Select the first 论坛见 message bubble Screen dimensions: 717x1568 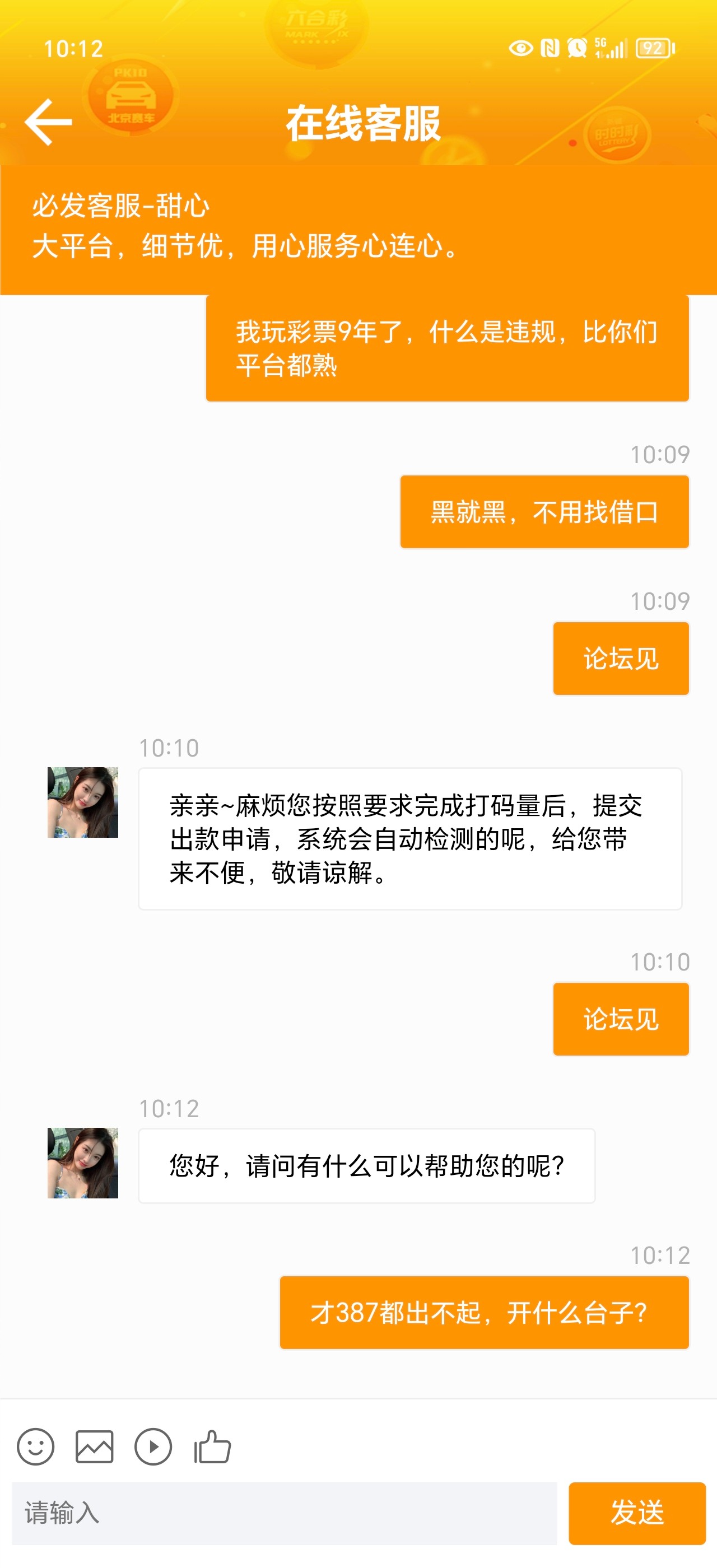tap(620, 656)
